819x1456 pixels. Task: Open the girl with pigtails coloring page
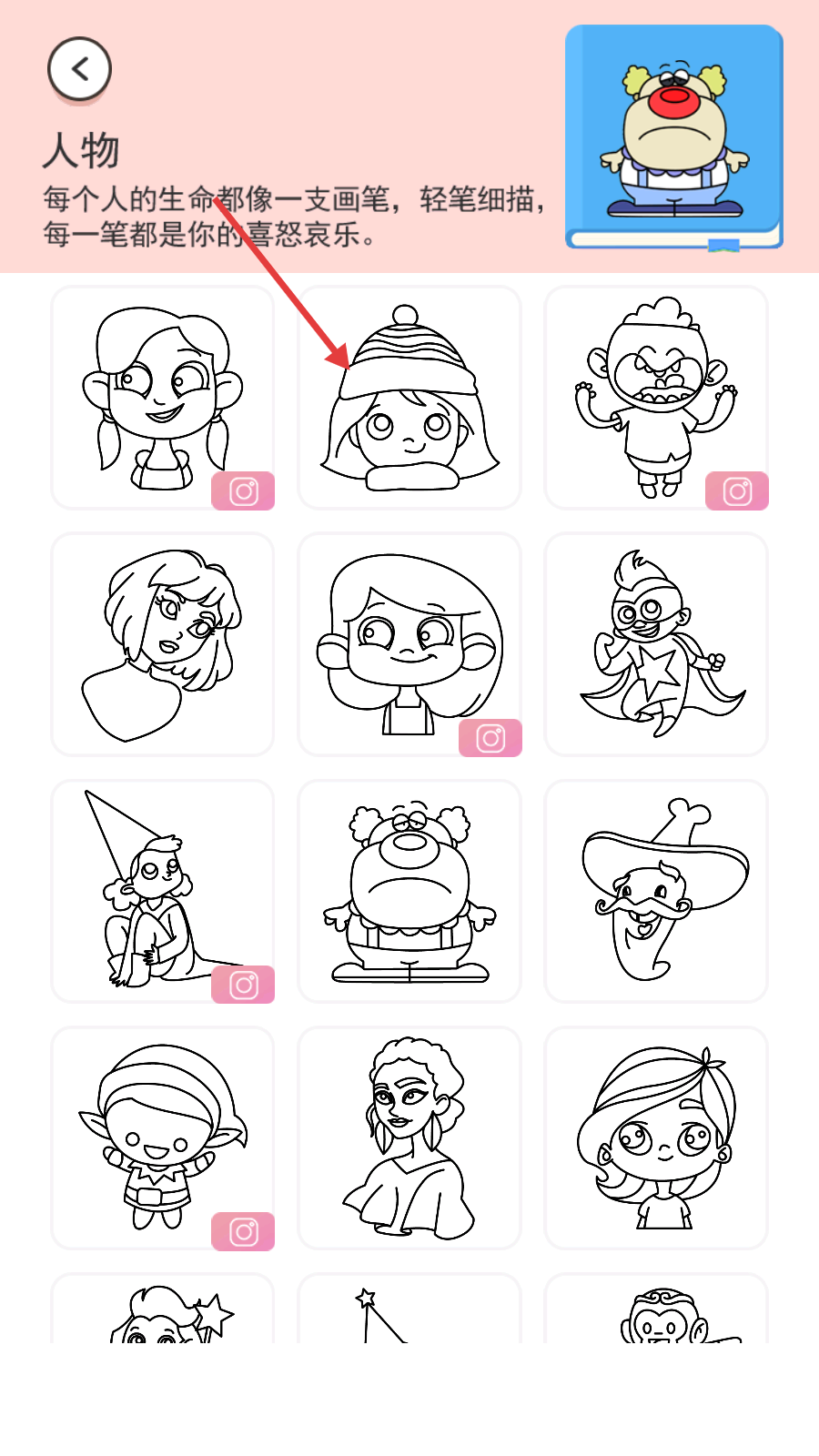(x=162, y=398)
